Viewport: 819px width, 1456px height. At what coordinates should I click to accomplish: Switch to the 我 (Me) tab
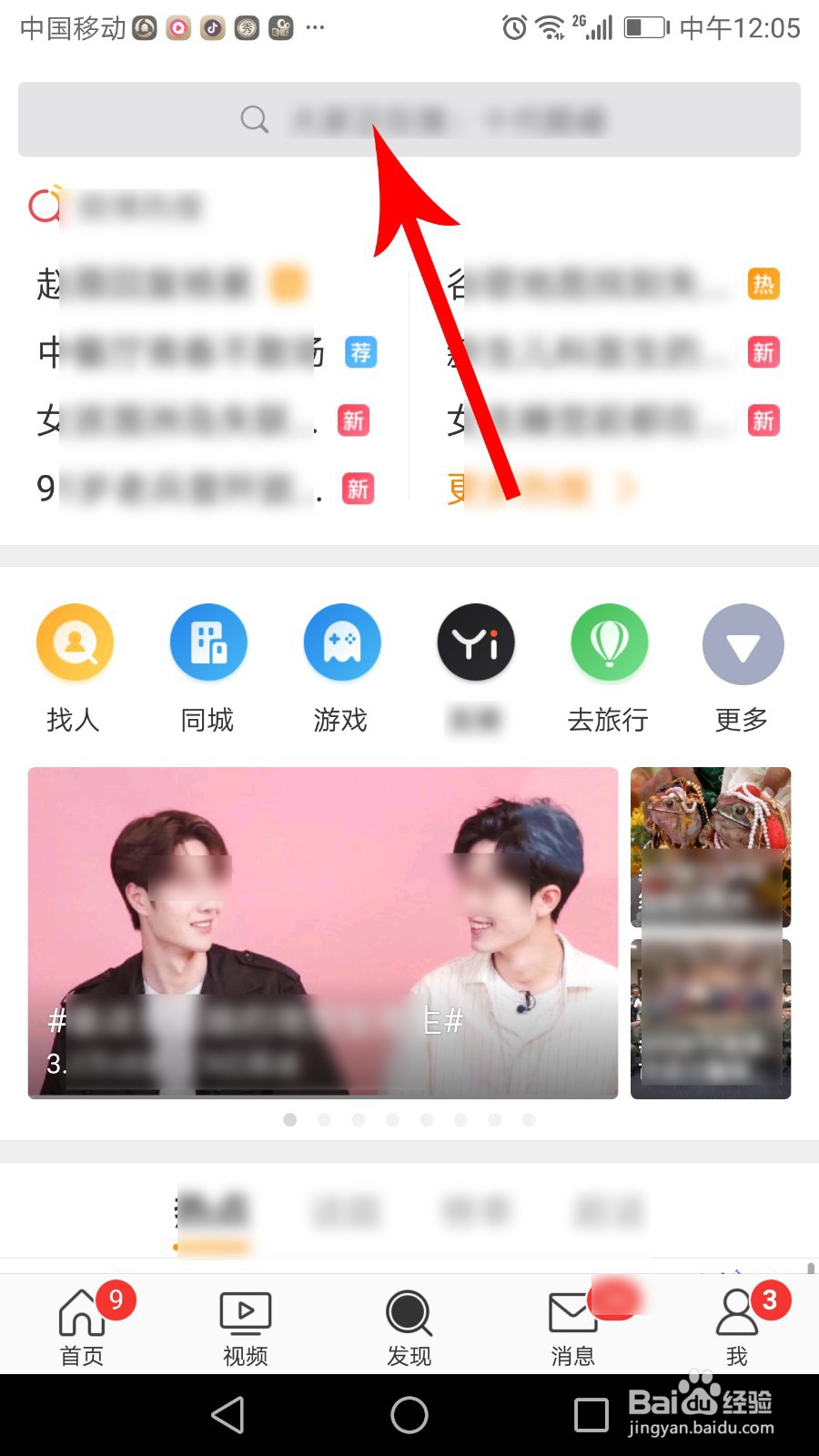click(x=737, y=1324)
